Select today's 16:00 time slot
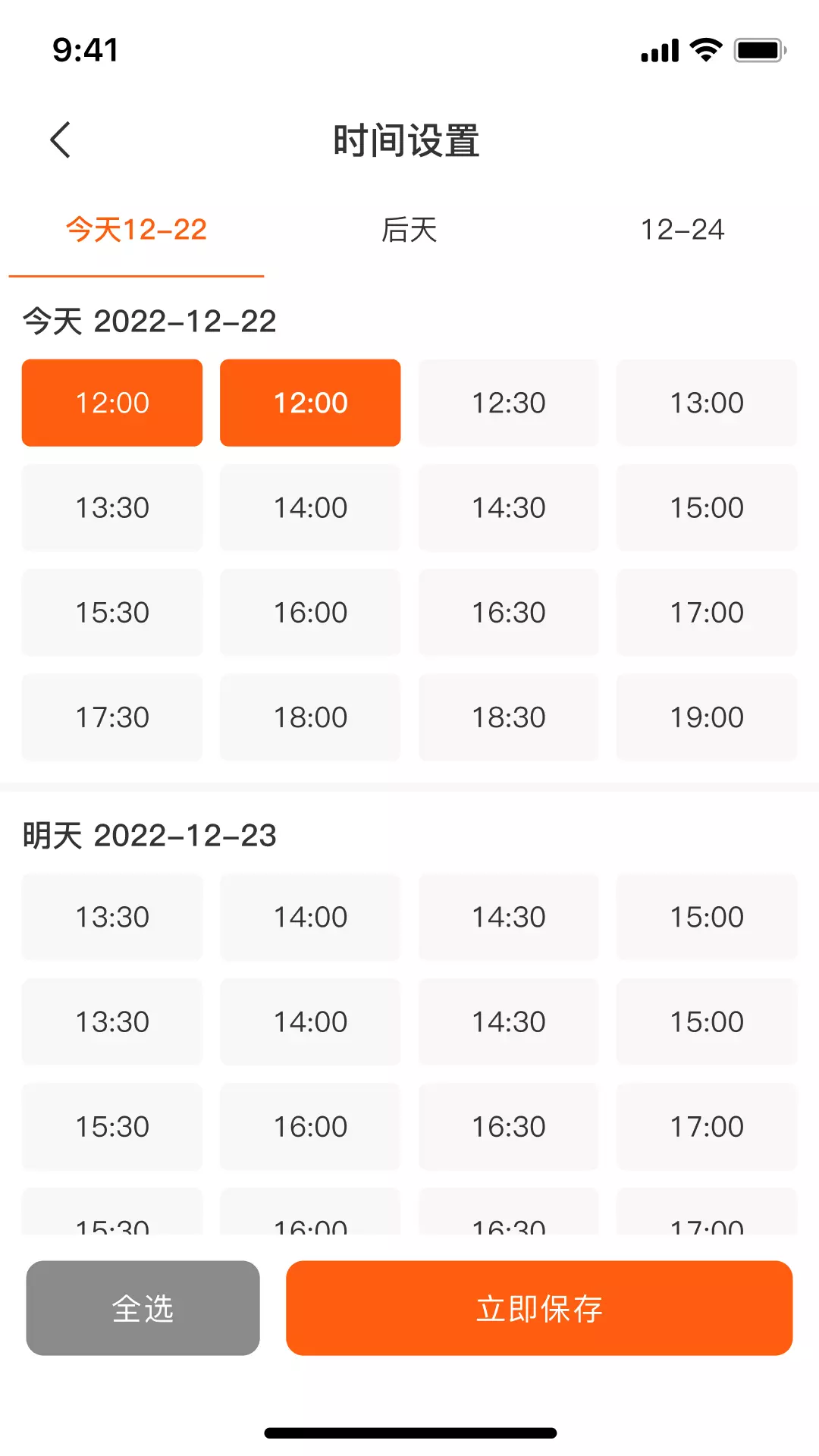This screenshot has height=1456, width=819. (310, 613)
